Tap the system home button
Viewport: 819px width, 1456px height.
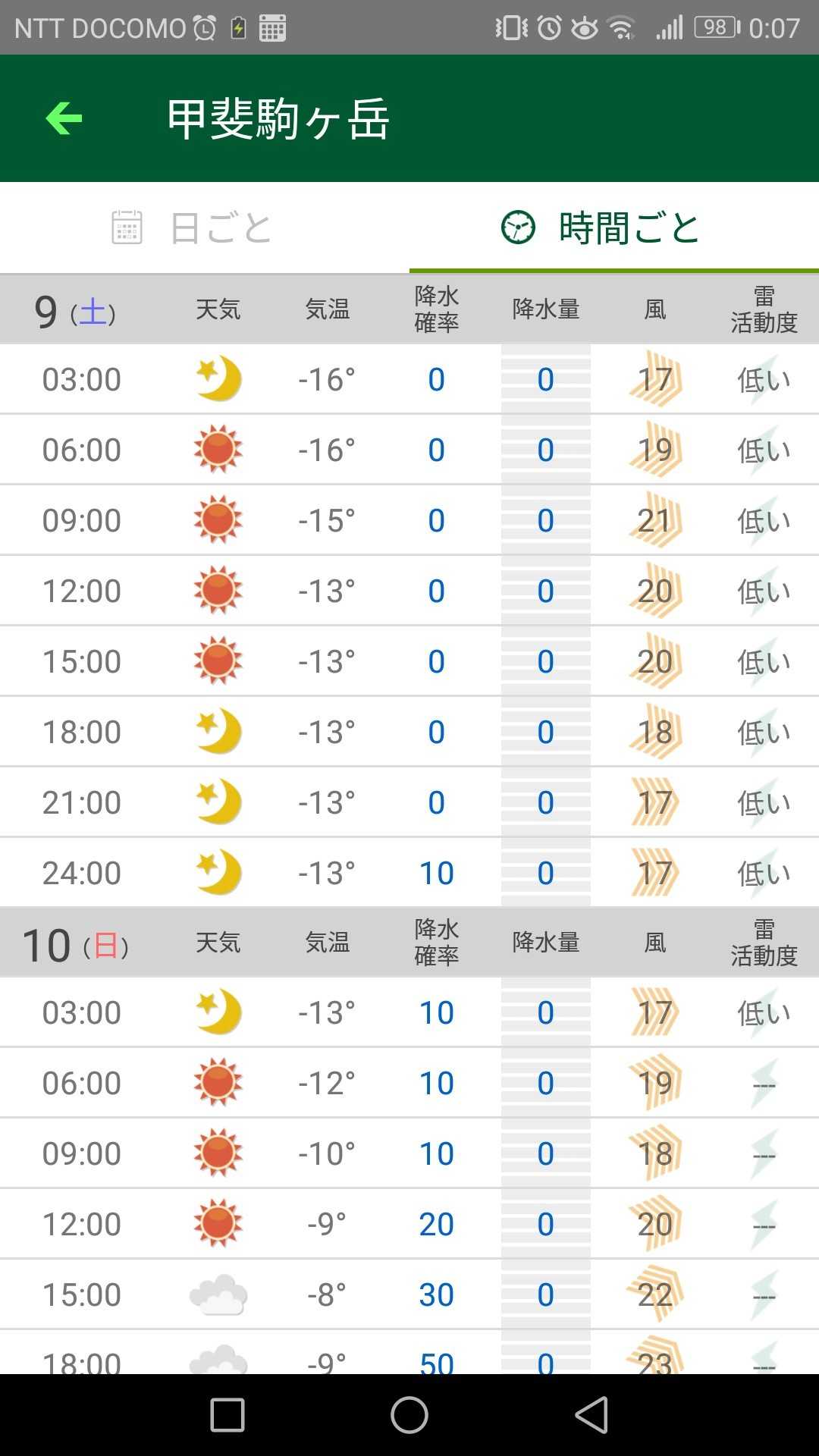pos(409,1415)
